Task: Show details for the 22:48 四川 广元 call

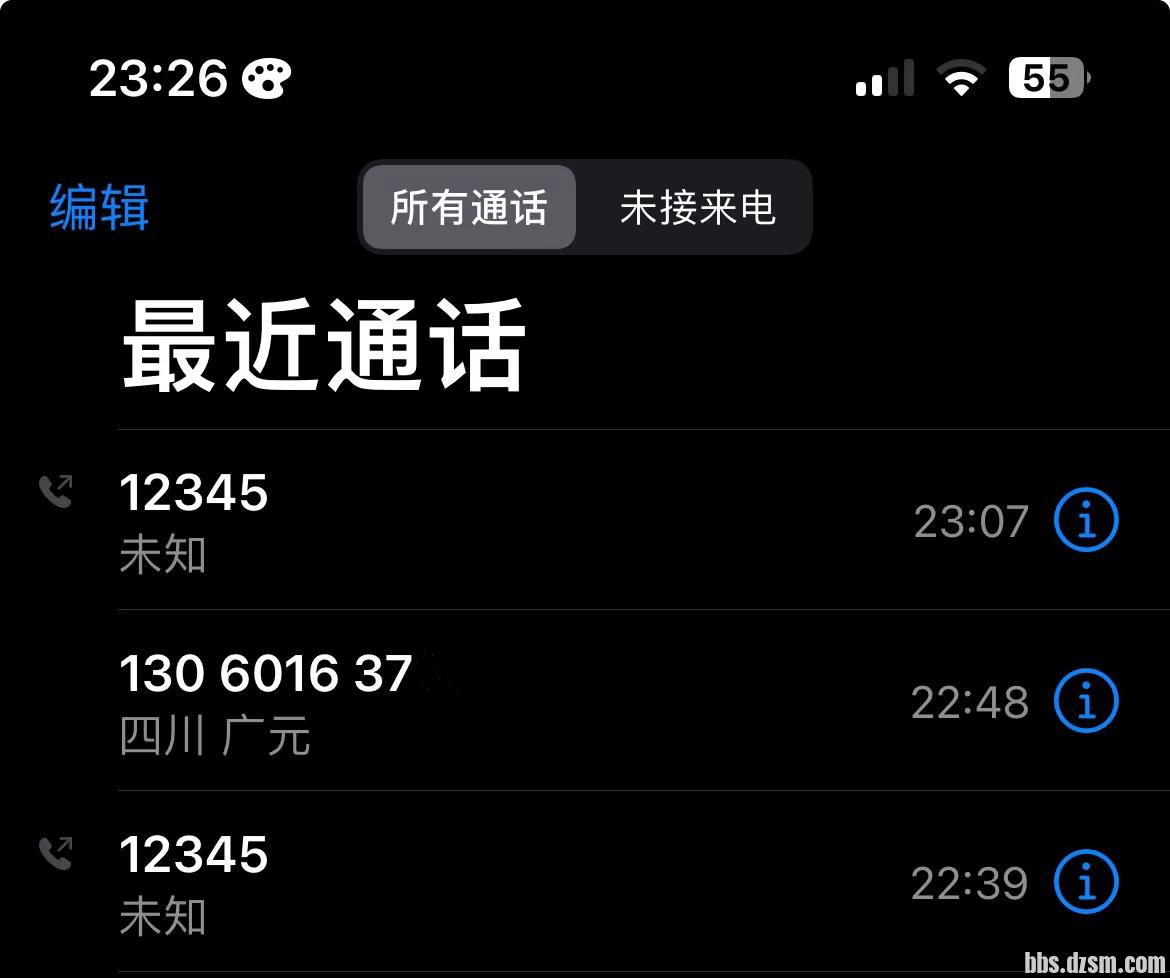Action: (1086, 701)
